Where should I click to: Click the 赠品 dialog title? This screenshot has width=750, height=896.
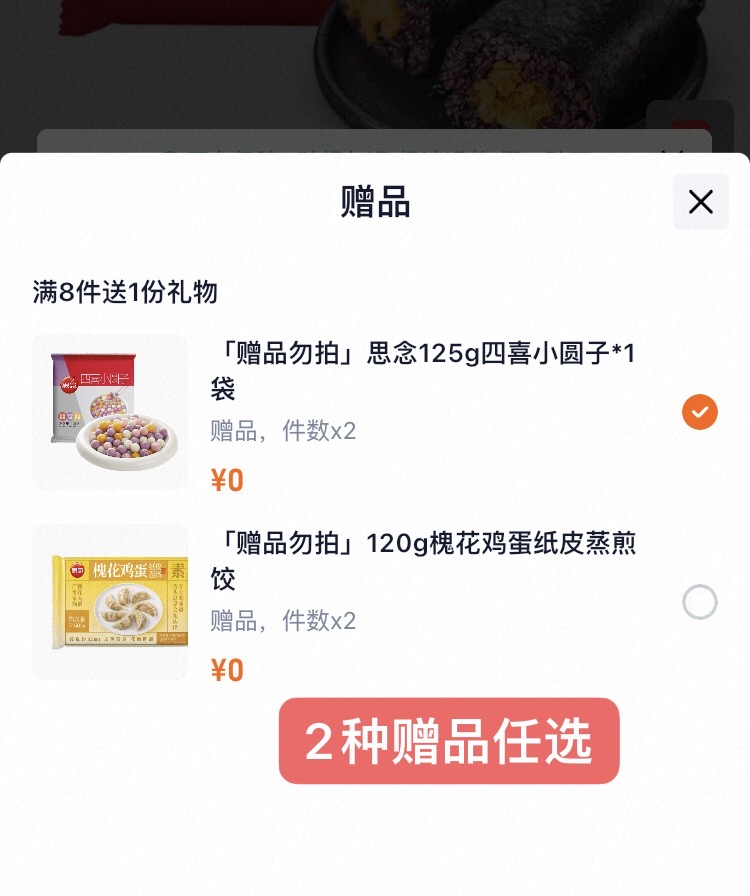(374, 202)
